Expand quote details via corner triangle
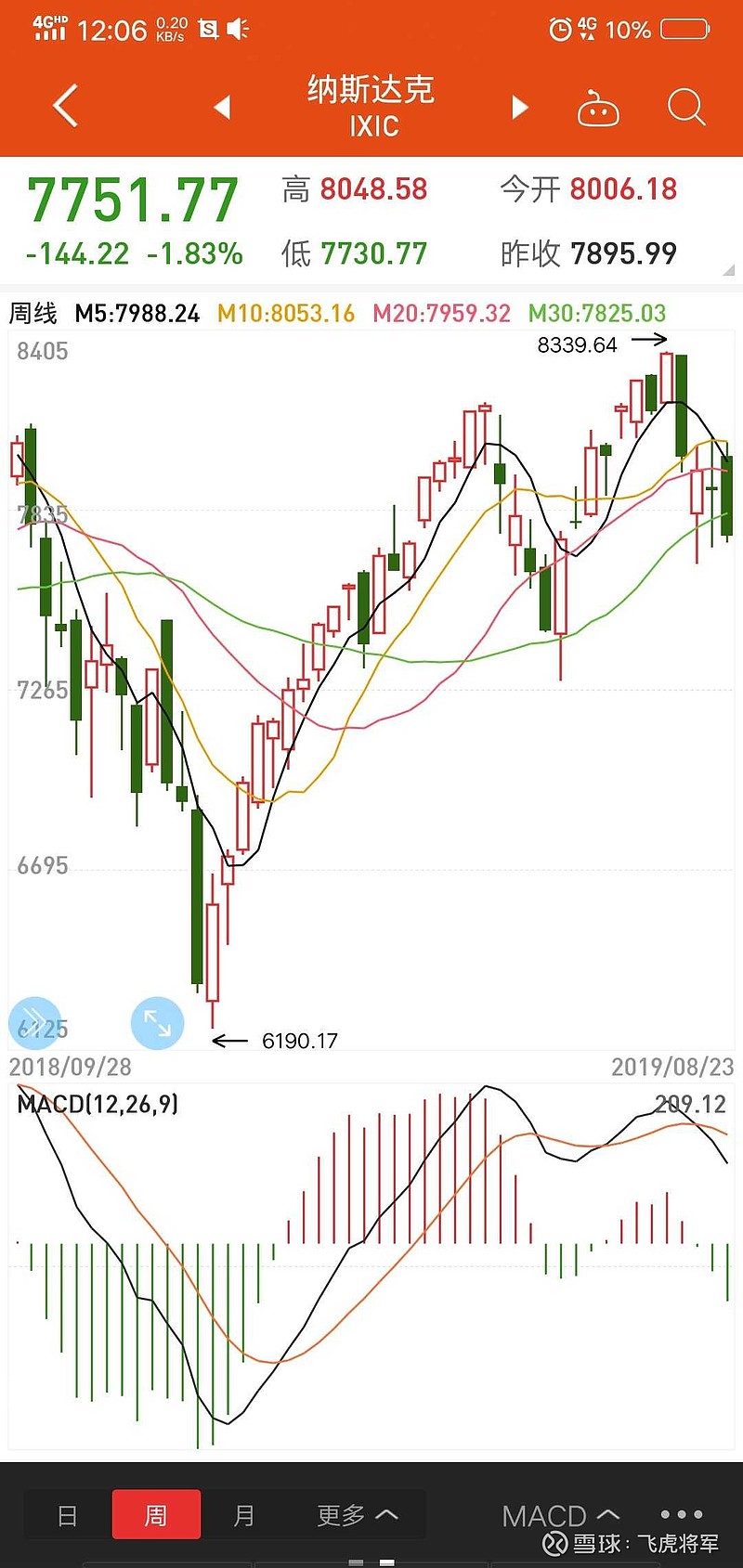 (x=728, y=270)
